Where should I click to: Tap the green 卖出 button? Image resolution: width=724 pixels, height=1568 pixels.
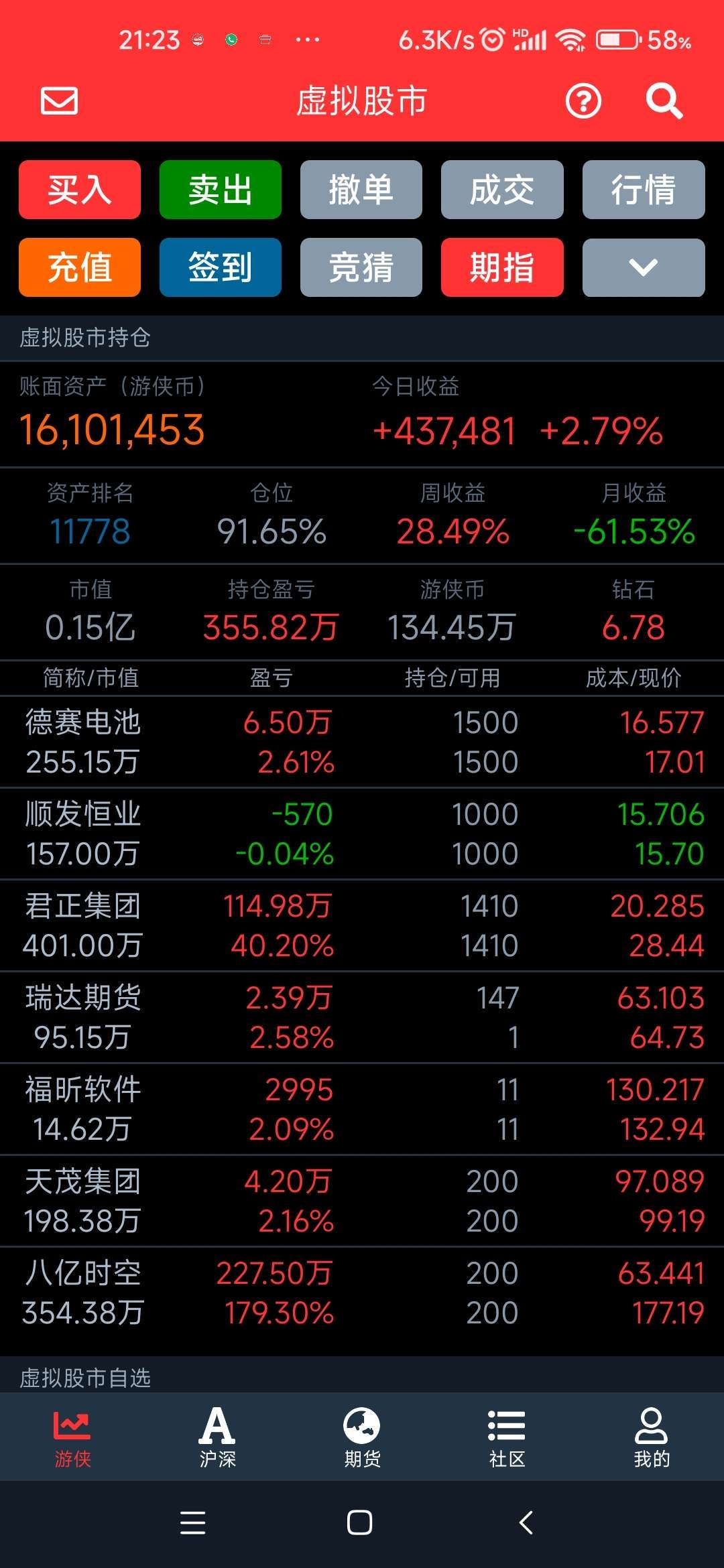coord(221,190)
